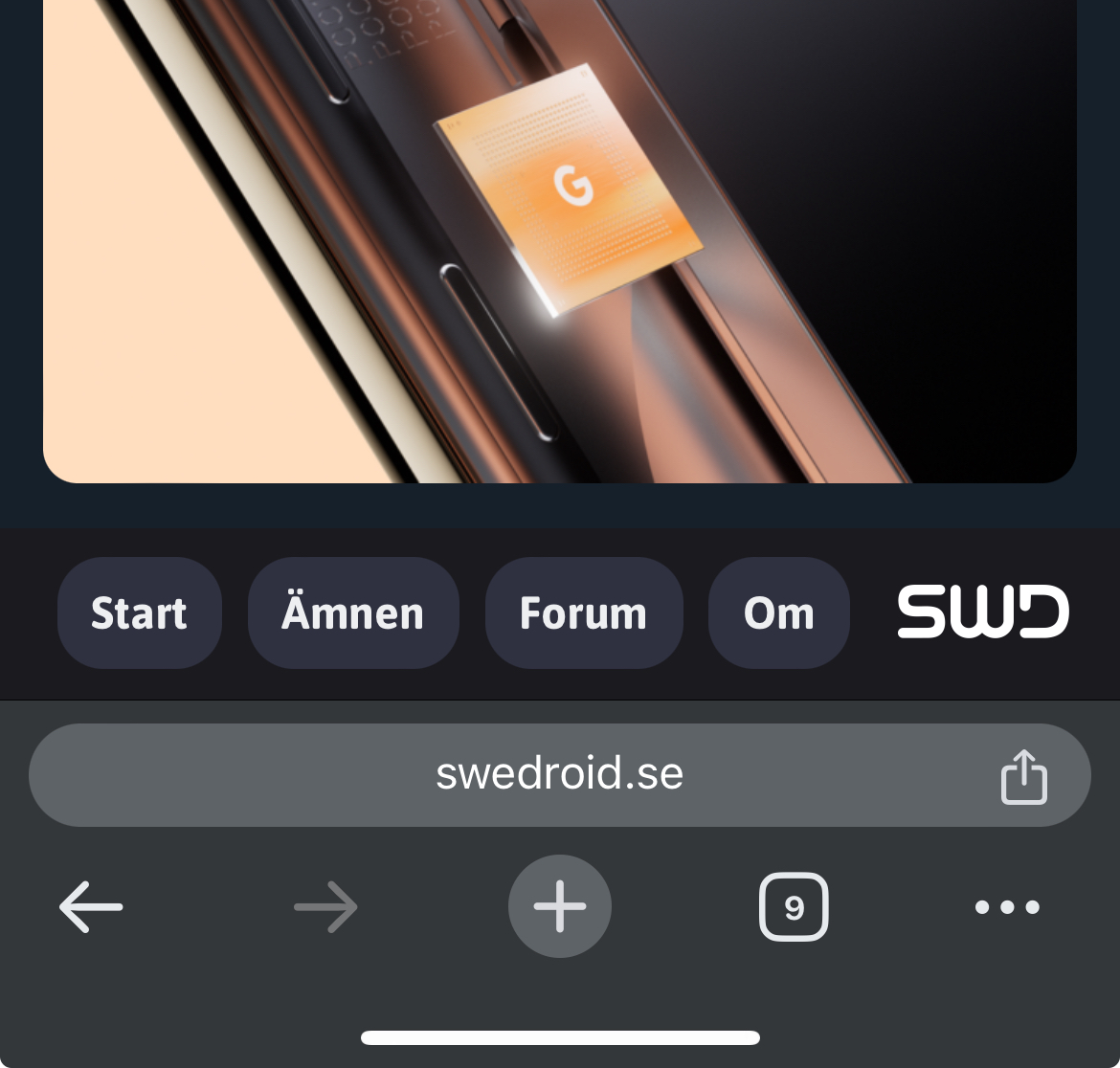Open the Start page
Screen dimensions: 1120x1068
[139, 613]
